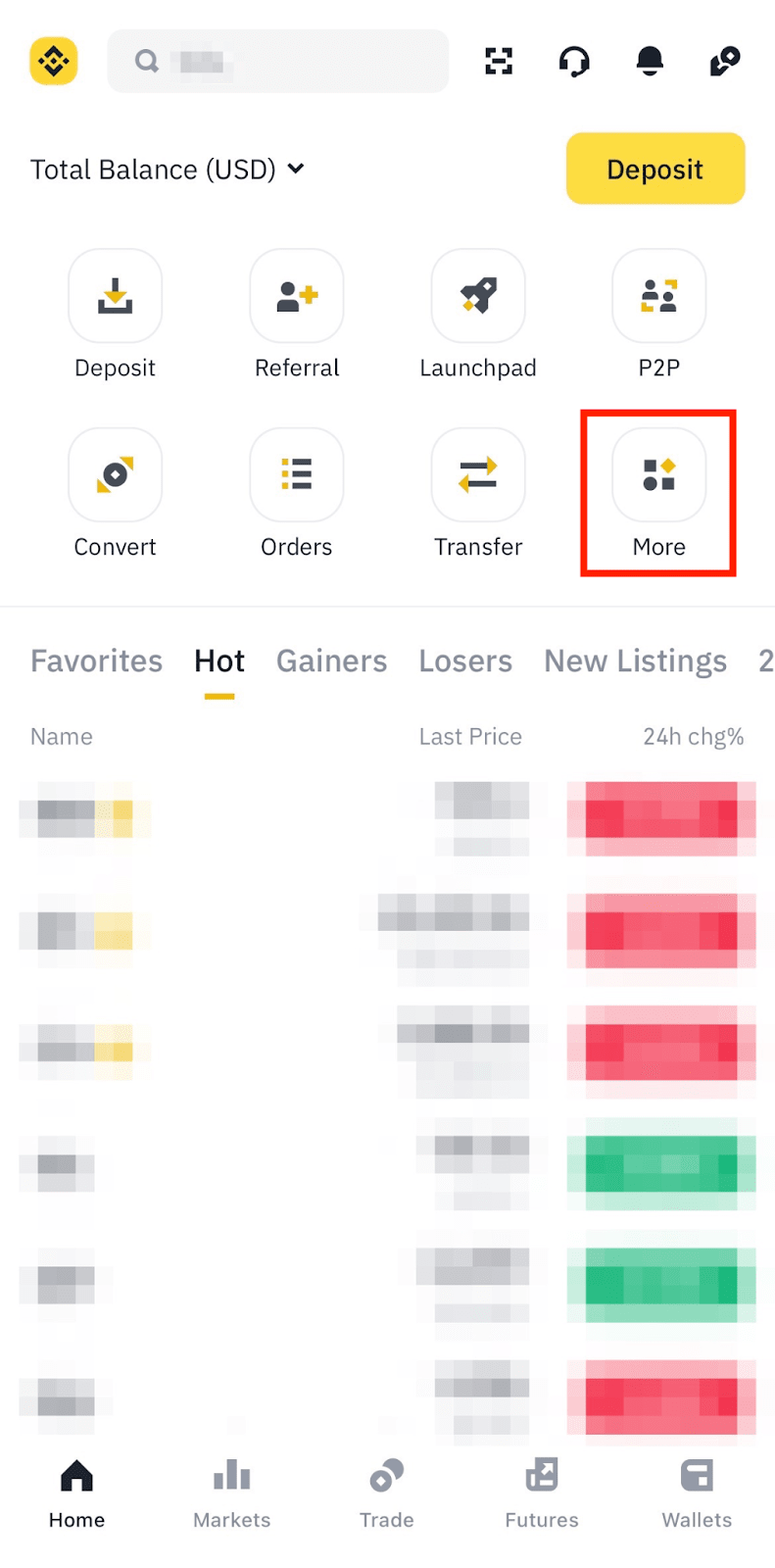Contact customer support via headset icon

point(574,61)
